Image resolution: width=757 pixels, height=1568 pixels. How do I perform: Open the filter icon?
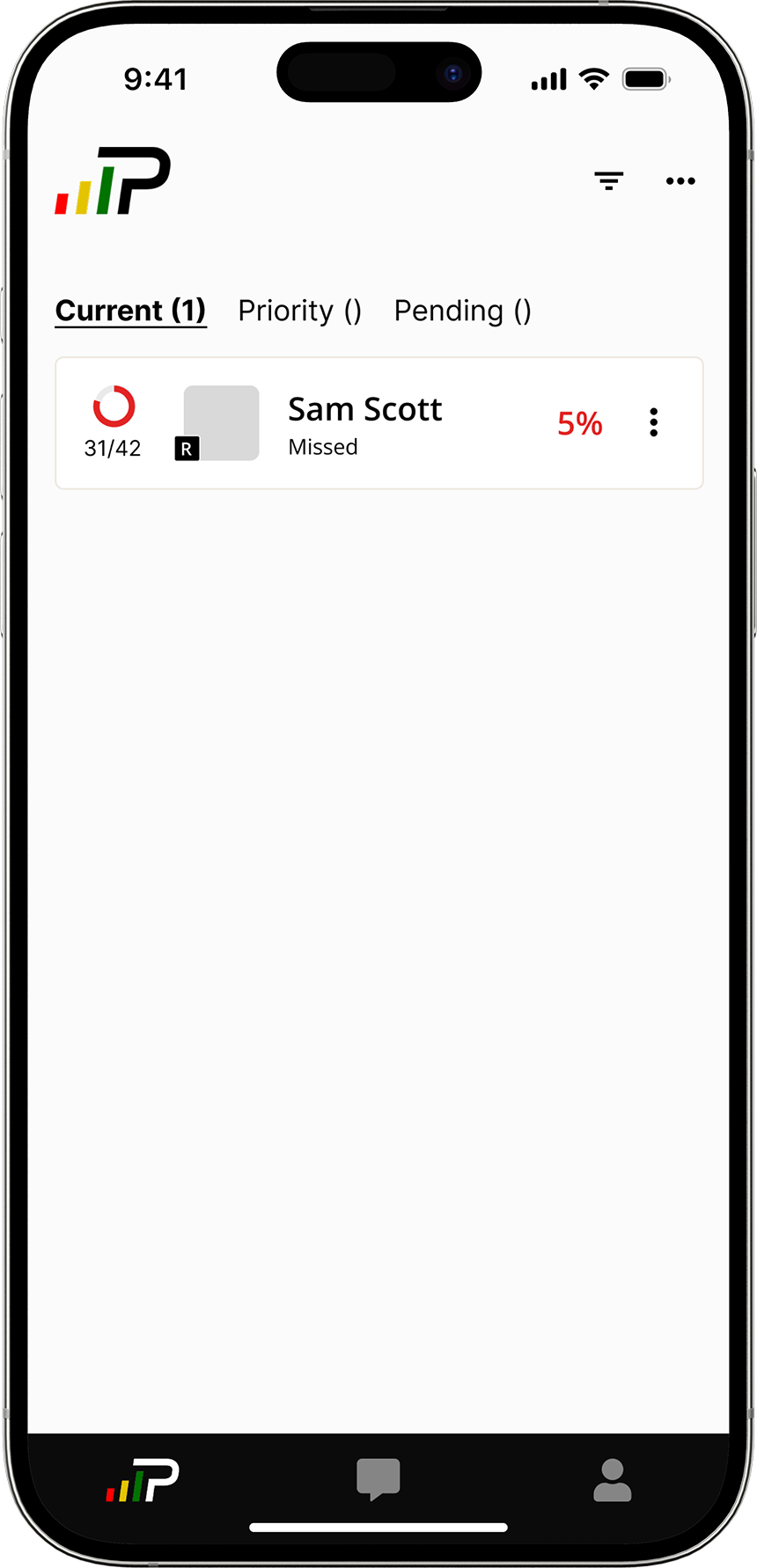608,181
